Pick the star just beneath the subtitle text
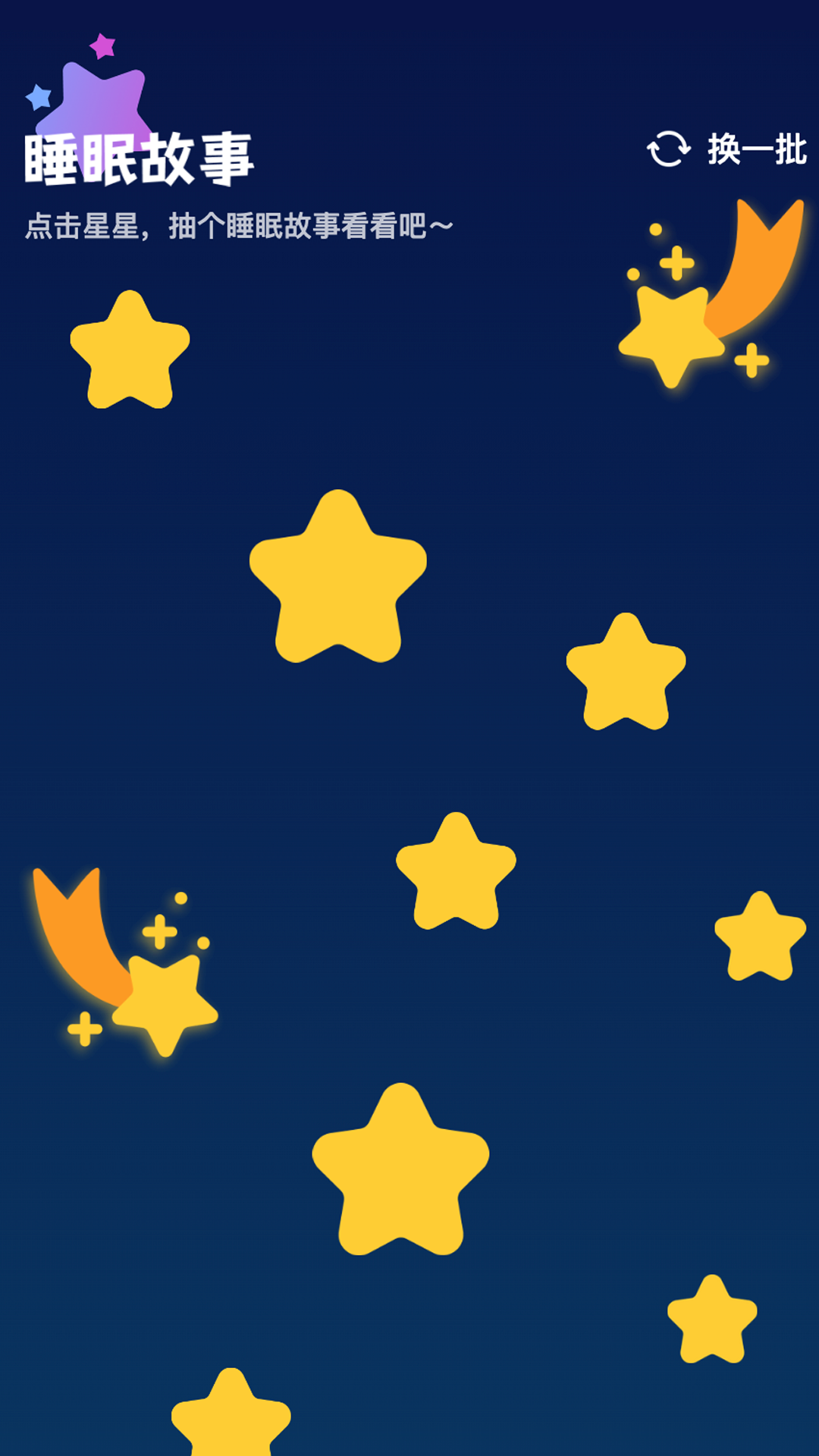Image resolution: width=819 pixels, height=1456 pixels. [x=130, y=353]
